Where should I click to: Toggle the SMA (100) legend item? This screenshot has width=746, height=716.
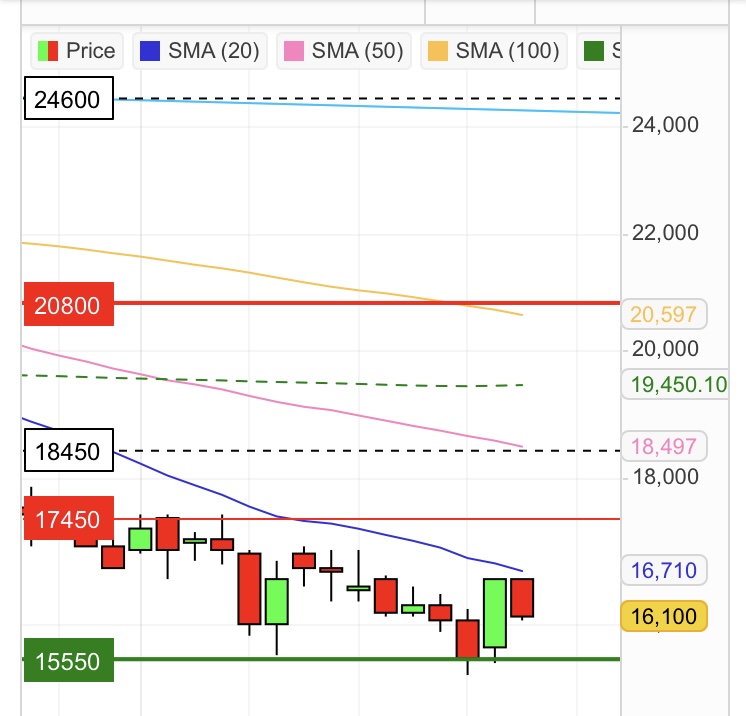[494, 50]
